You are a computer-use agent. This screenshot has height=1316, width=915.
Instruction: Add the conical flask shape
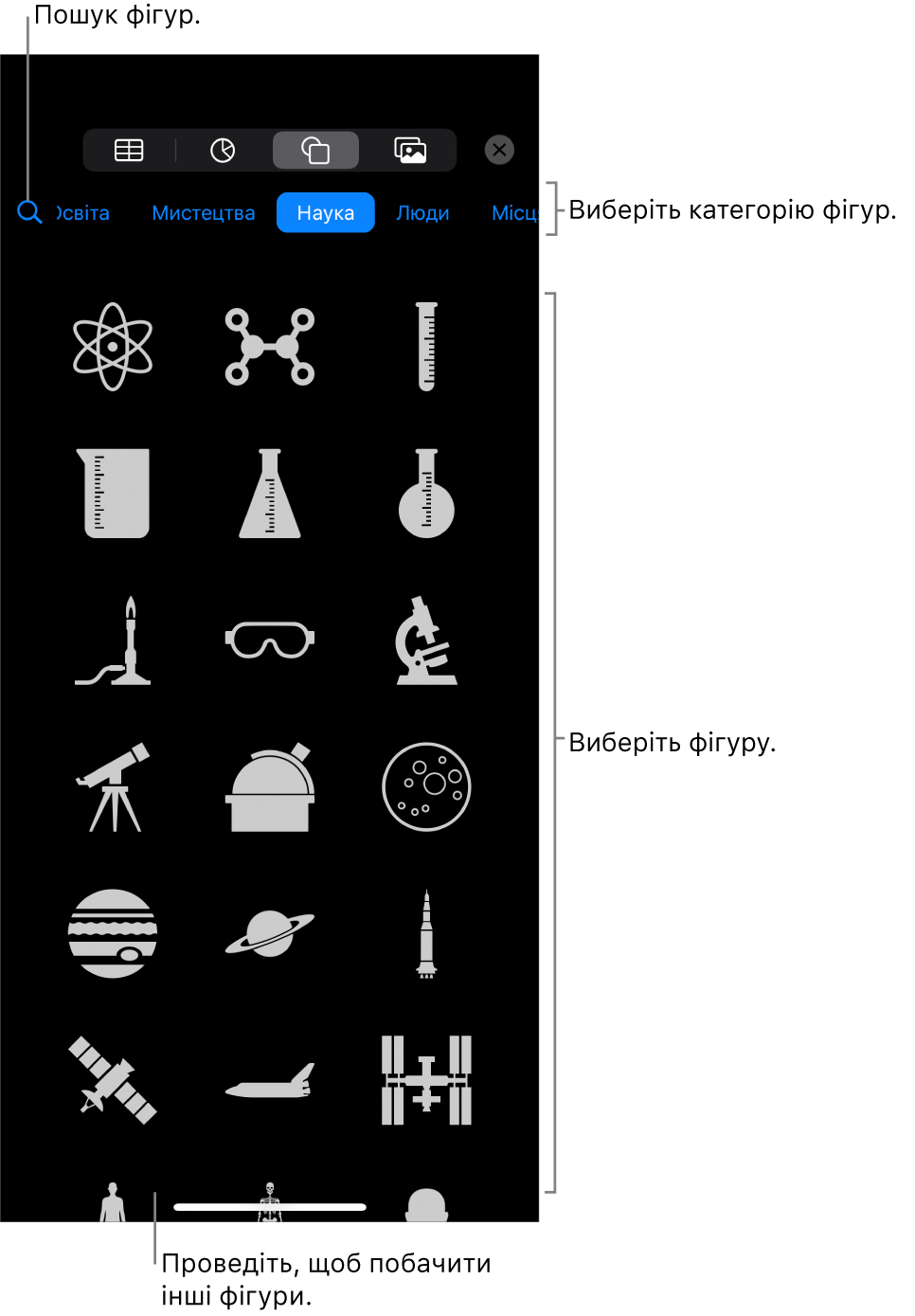pos(270,494)
